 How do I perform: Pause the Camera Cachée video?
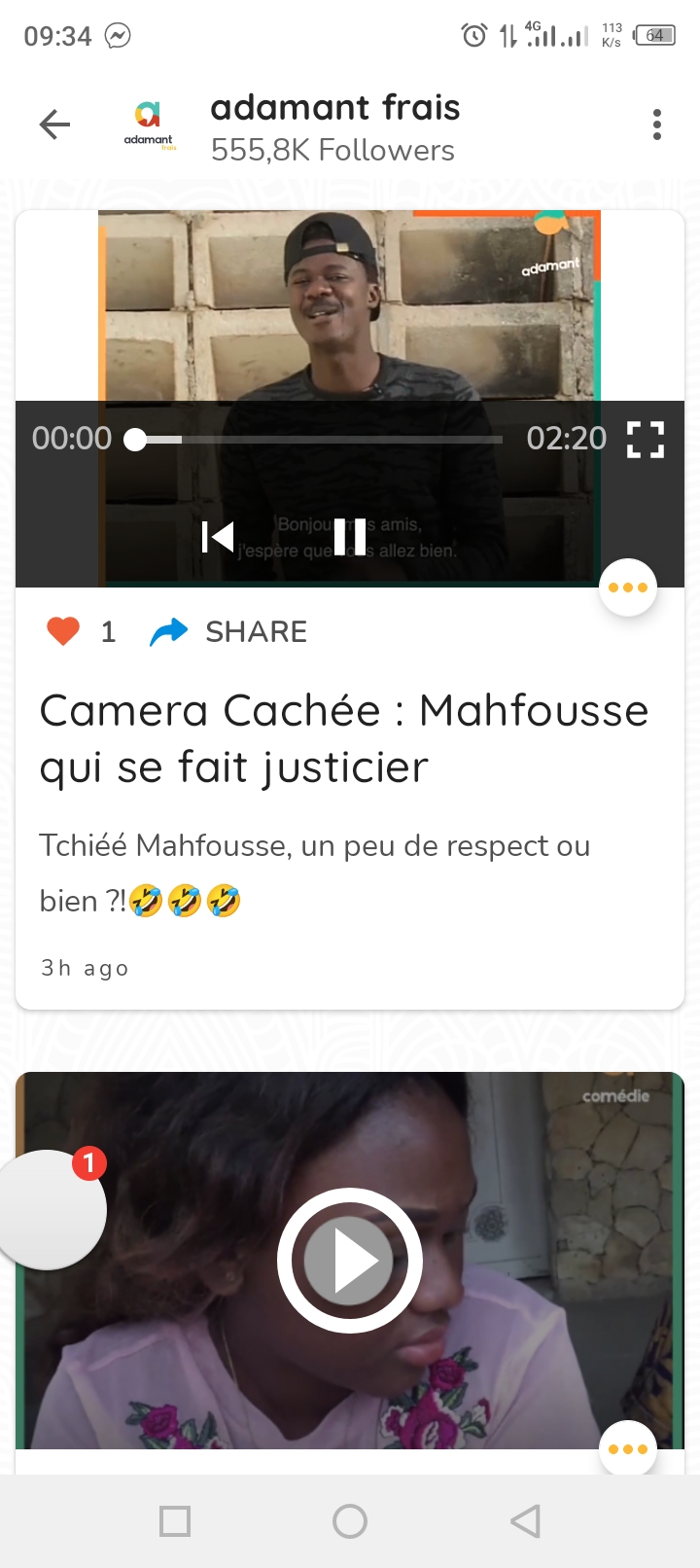click(x=349, y=536)
